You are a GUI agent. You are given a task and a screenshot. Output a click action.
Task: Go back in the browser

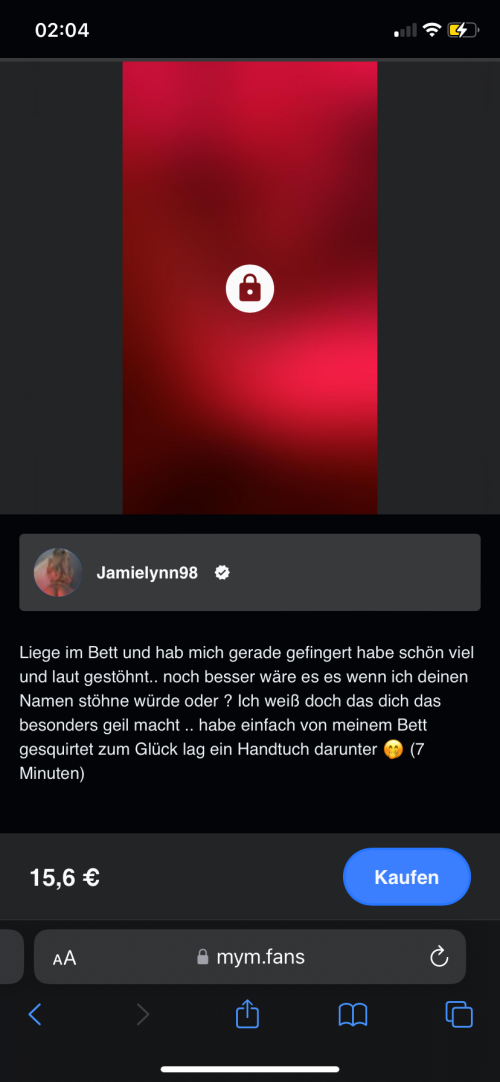pos(34,1014)
